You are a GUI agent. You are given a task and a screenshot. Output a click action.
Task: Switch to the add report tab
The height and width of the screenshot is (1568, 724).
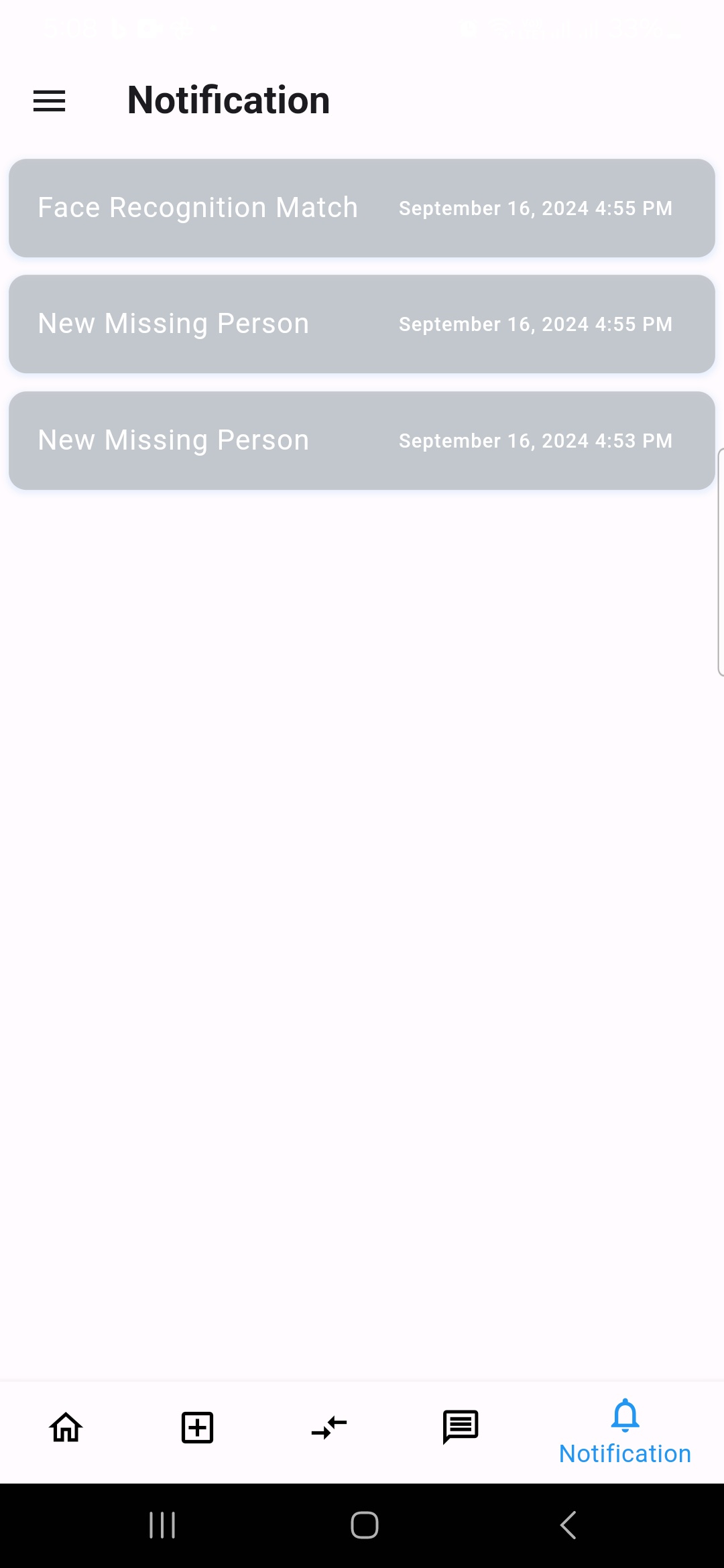point(198,1427)
